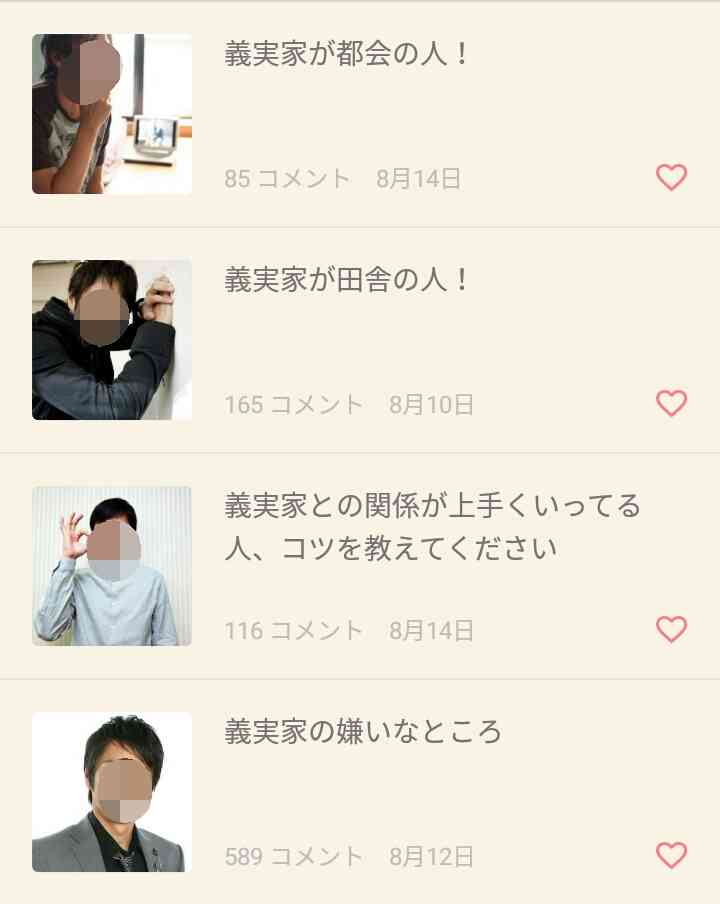Viewport: 720px width, 904px height.
Task: Tap the heart on 義実家が田舎の人！
Action: coord(671,404)
